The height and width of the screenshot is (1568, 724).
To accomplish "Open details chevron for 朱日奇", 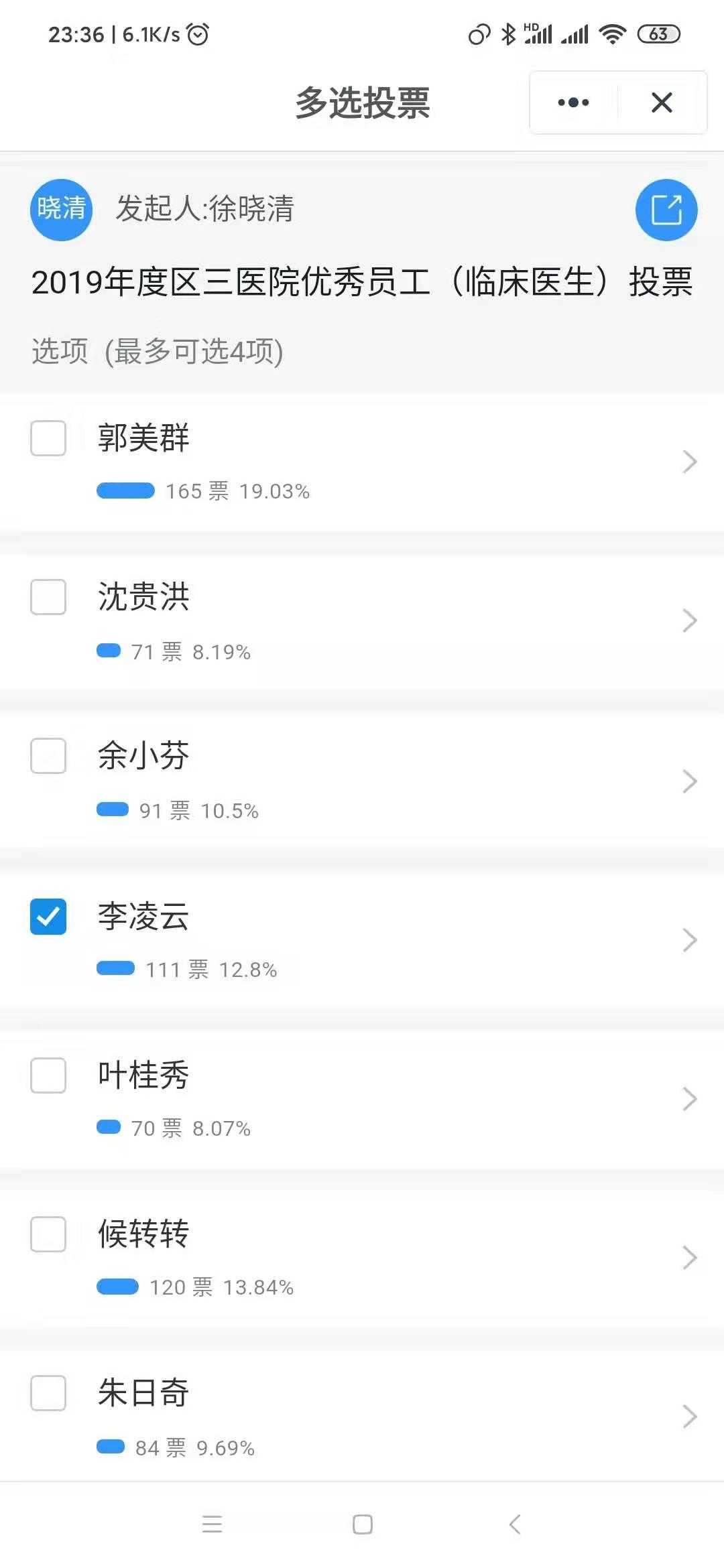I will pos(690,1417).
